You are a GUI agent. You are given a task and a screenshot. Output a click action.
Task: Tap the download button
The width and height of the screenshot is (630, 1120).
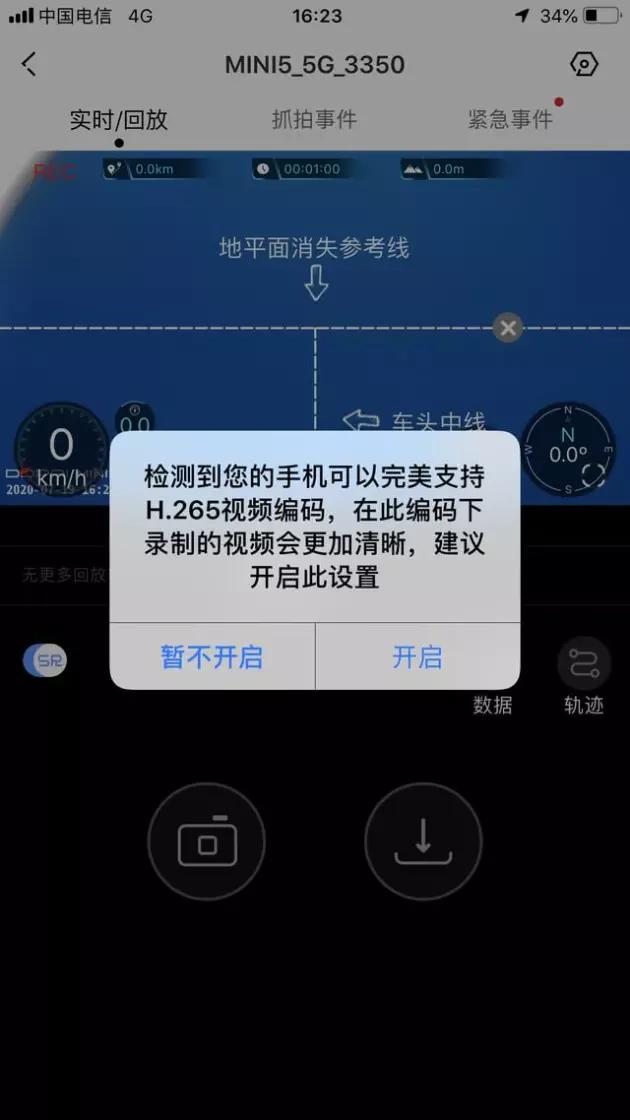423,842
